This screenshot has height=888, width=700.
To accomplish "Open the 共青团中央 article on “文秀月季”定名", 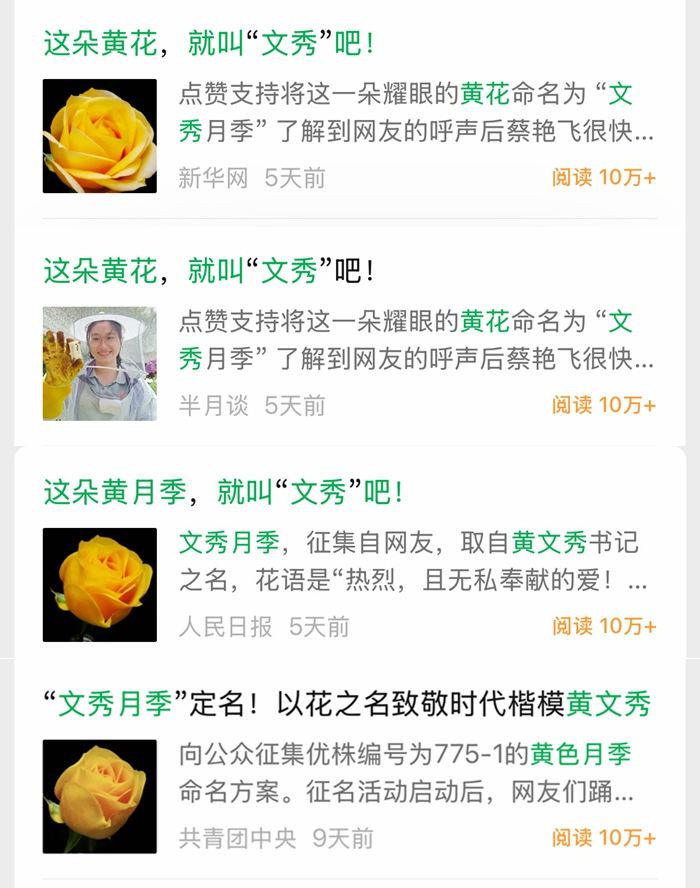I will (346, 703).
